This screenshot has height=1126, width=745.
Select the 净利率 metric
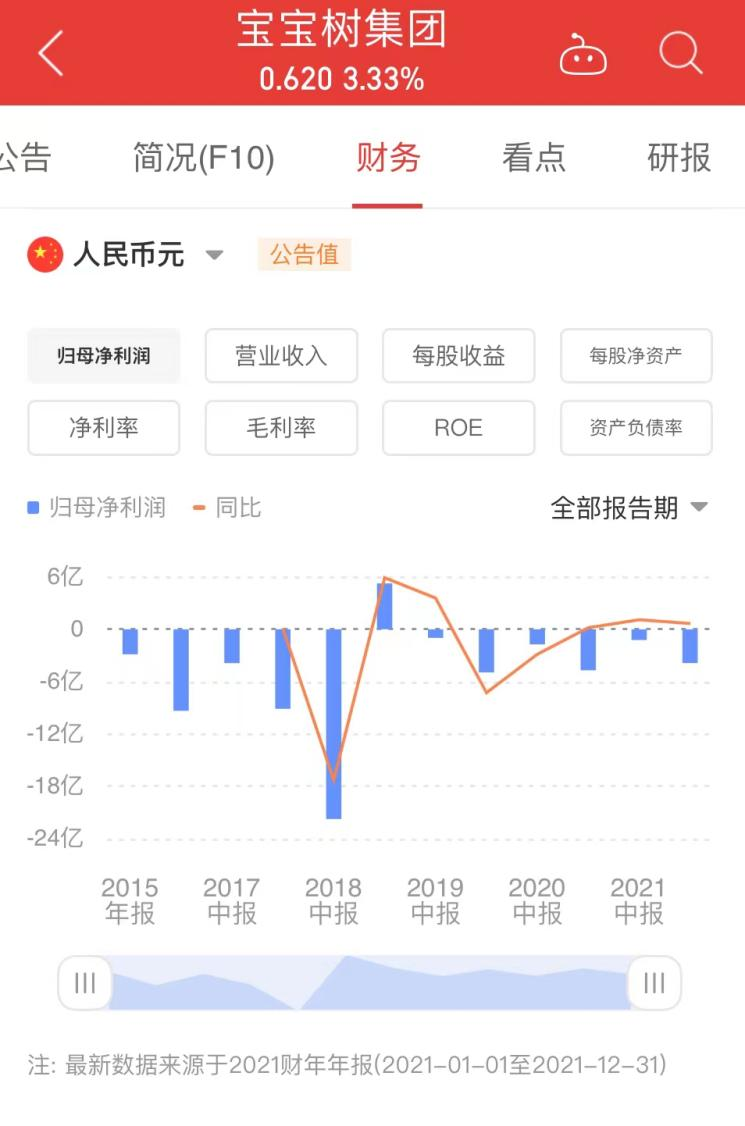coord(104,428)
